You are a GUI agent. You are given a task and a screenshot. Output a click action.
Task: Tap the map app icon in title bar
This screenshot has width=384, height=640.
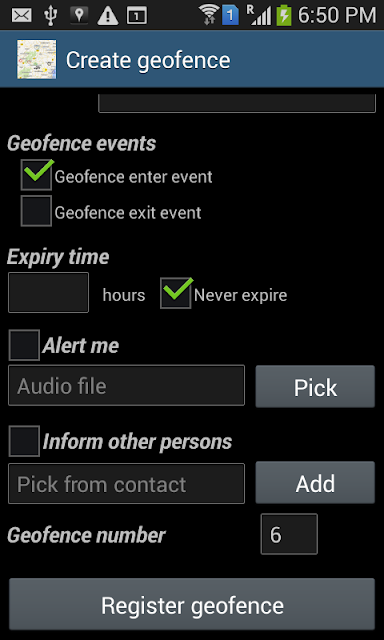coord(37,60)
